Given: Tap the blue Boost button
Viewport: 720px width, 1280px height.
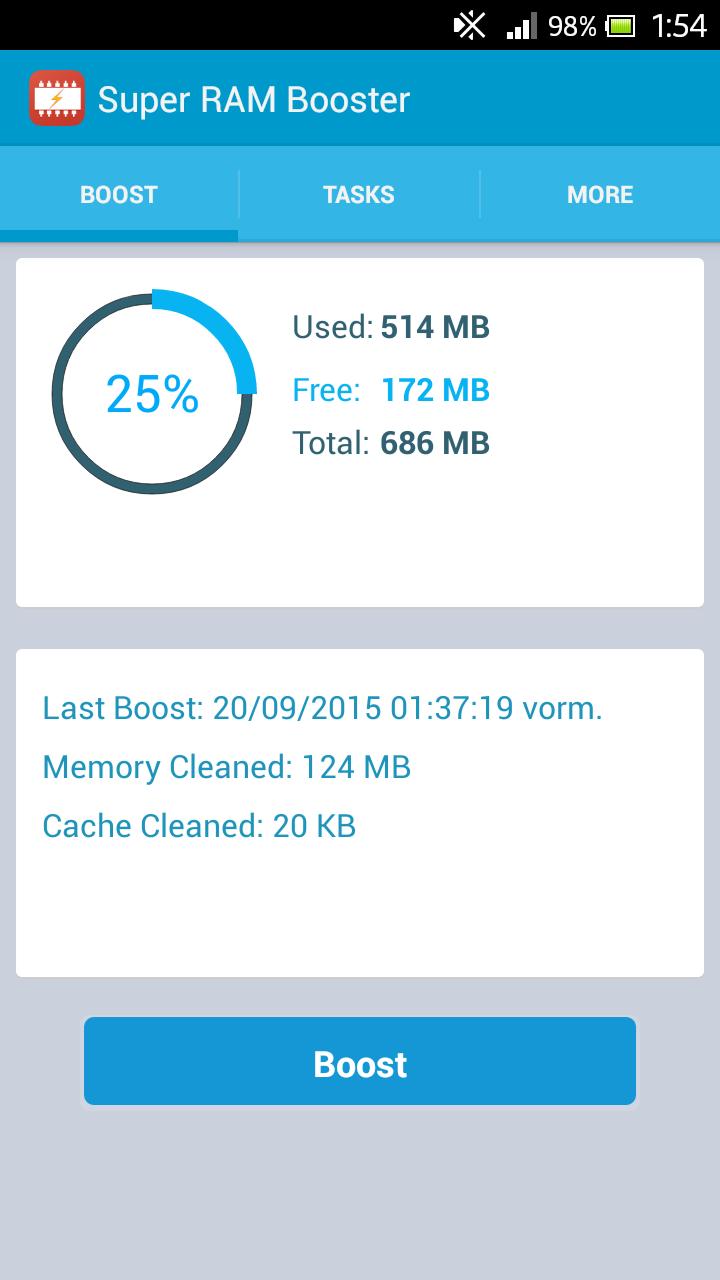Looking at the screenshot, I should click(x=360, y=1062).
